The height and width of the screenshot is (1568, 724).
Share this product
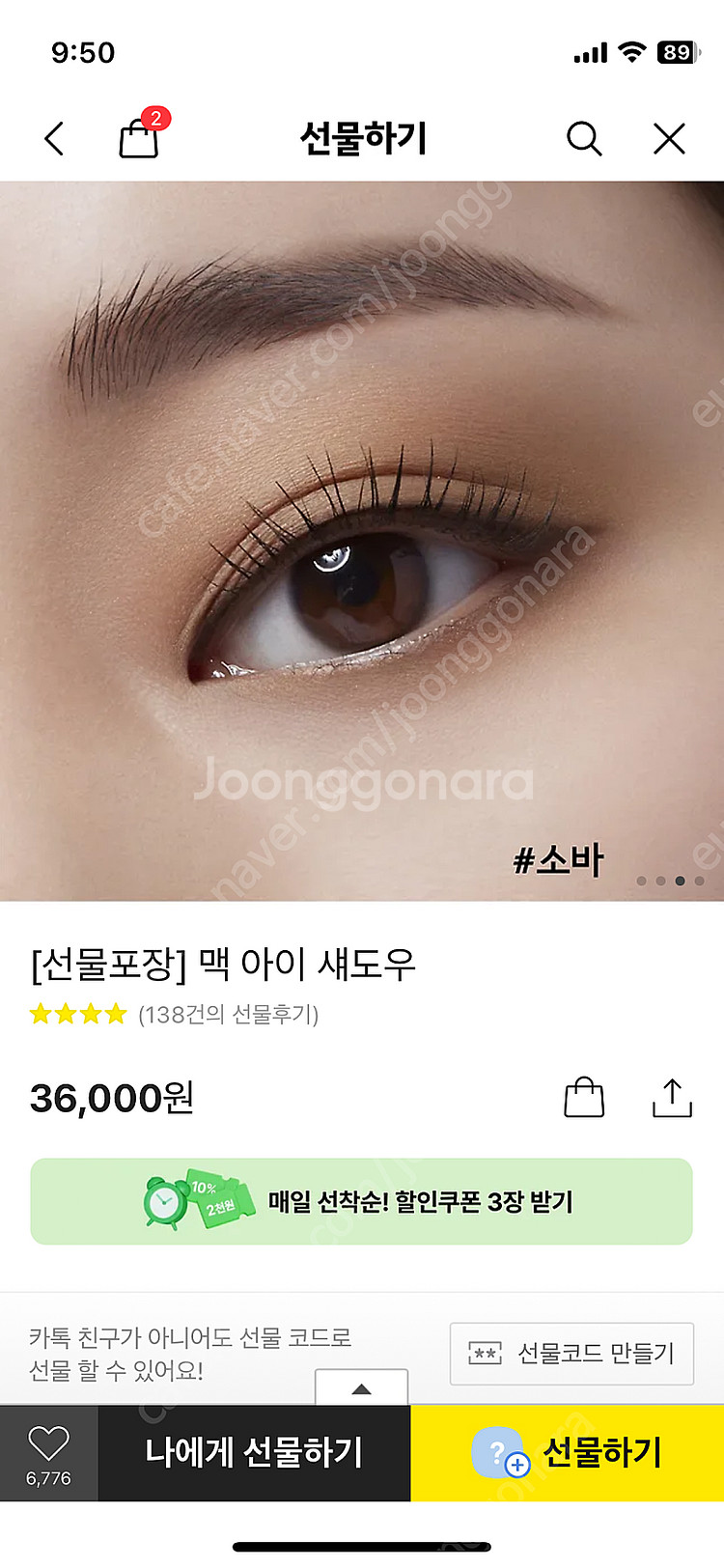point(672,1098)
